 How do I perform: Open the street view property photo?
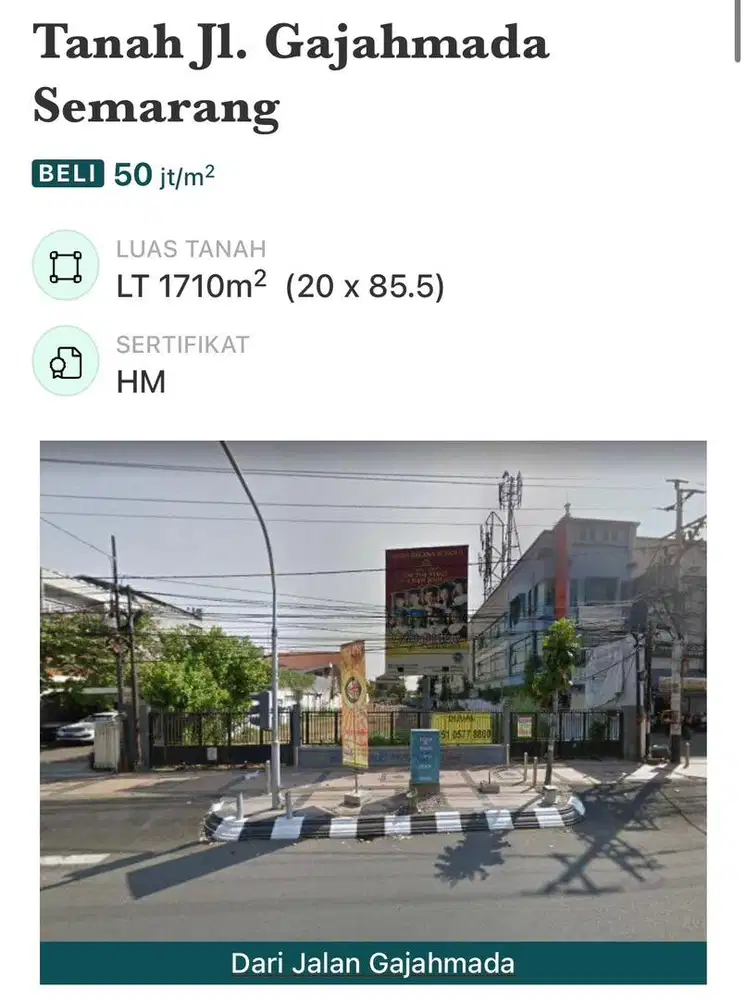click(x=373, y=690)
